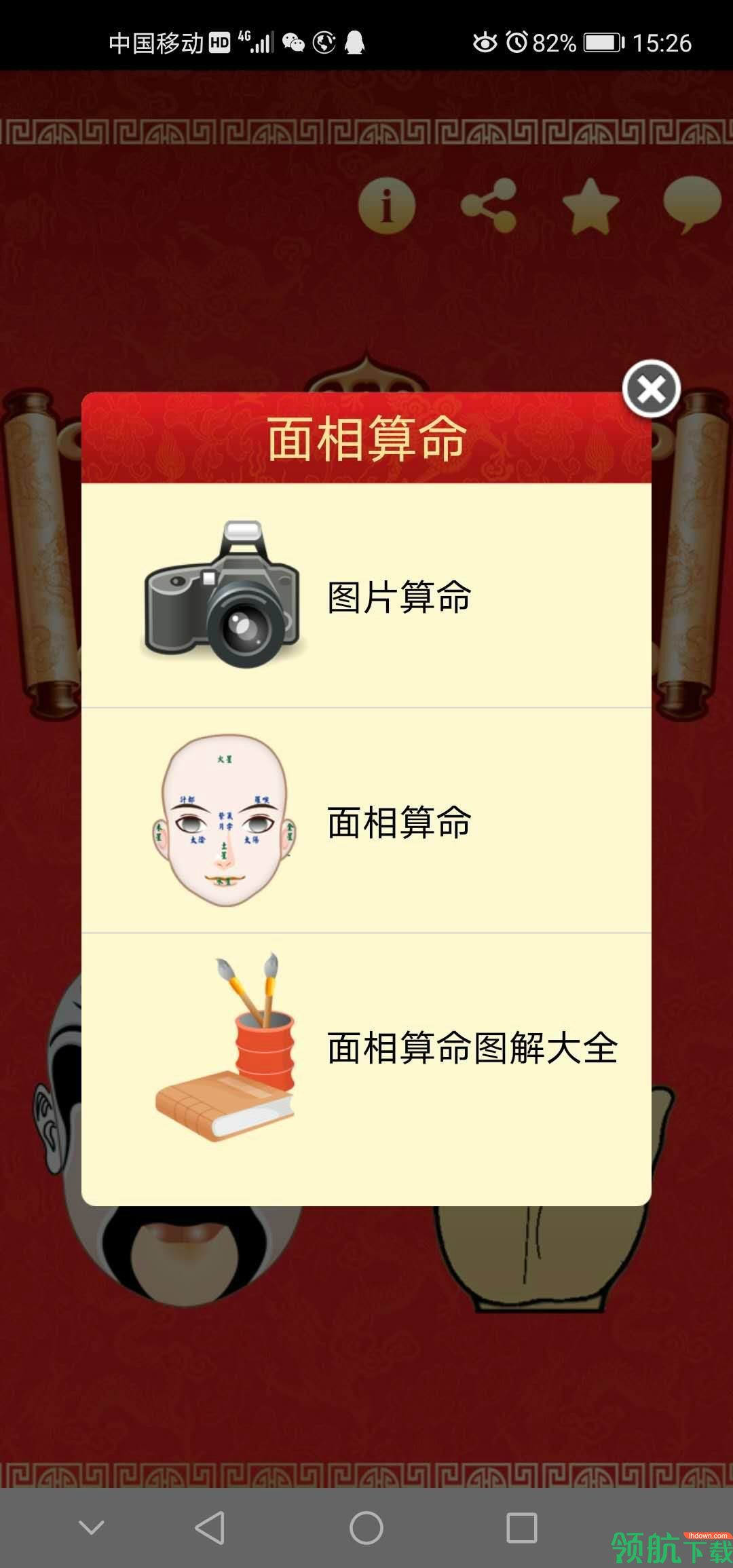Toggle the eye protection mode status icon
Image resolution: width=733 pixels, height=1568 pixels.
point(486,42)
